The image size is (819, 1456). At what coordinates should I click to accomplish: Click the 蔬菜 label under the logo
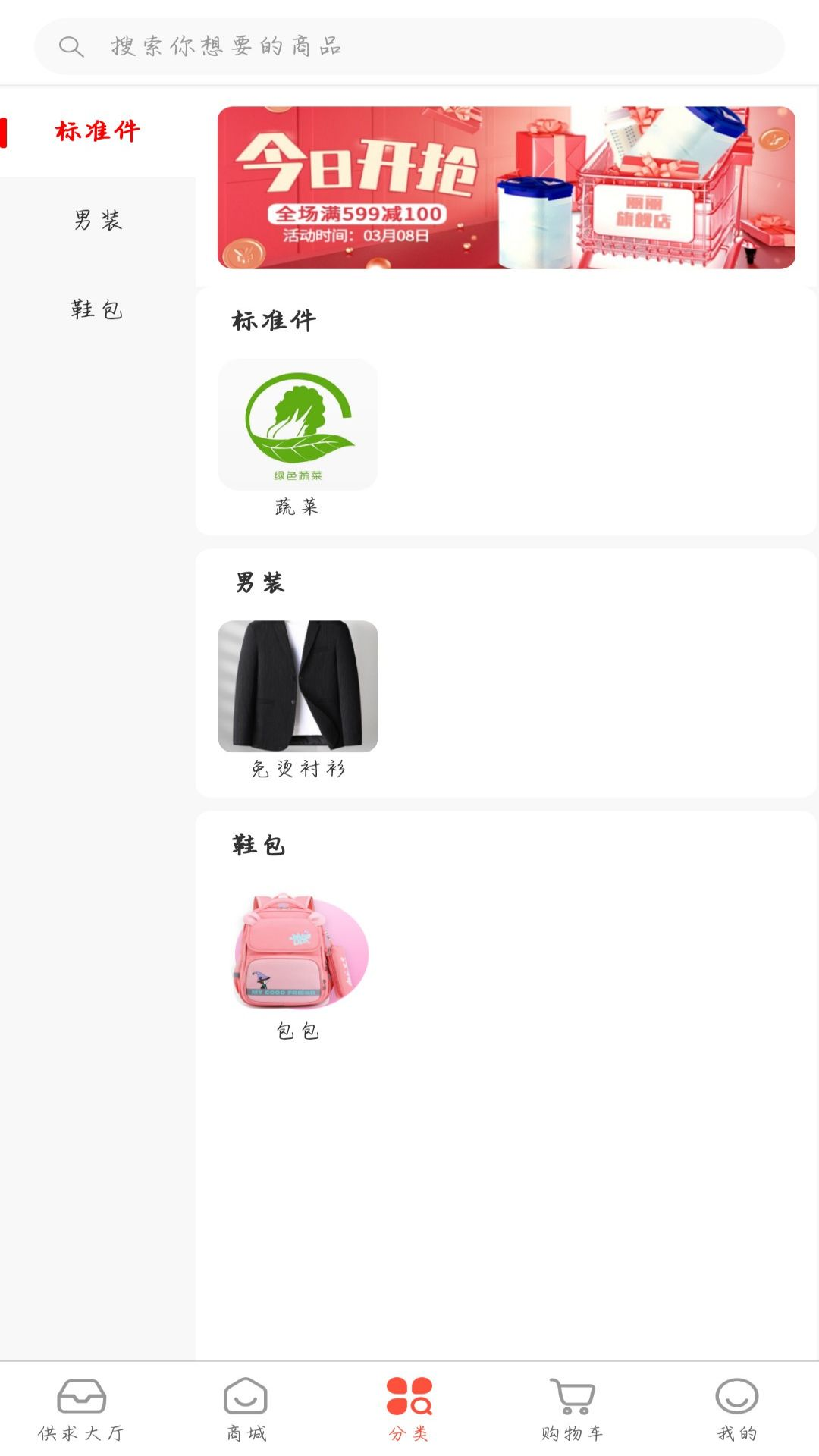[x=297, y=507]
